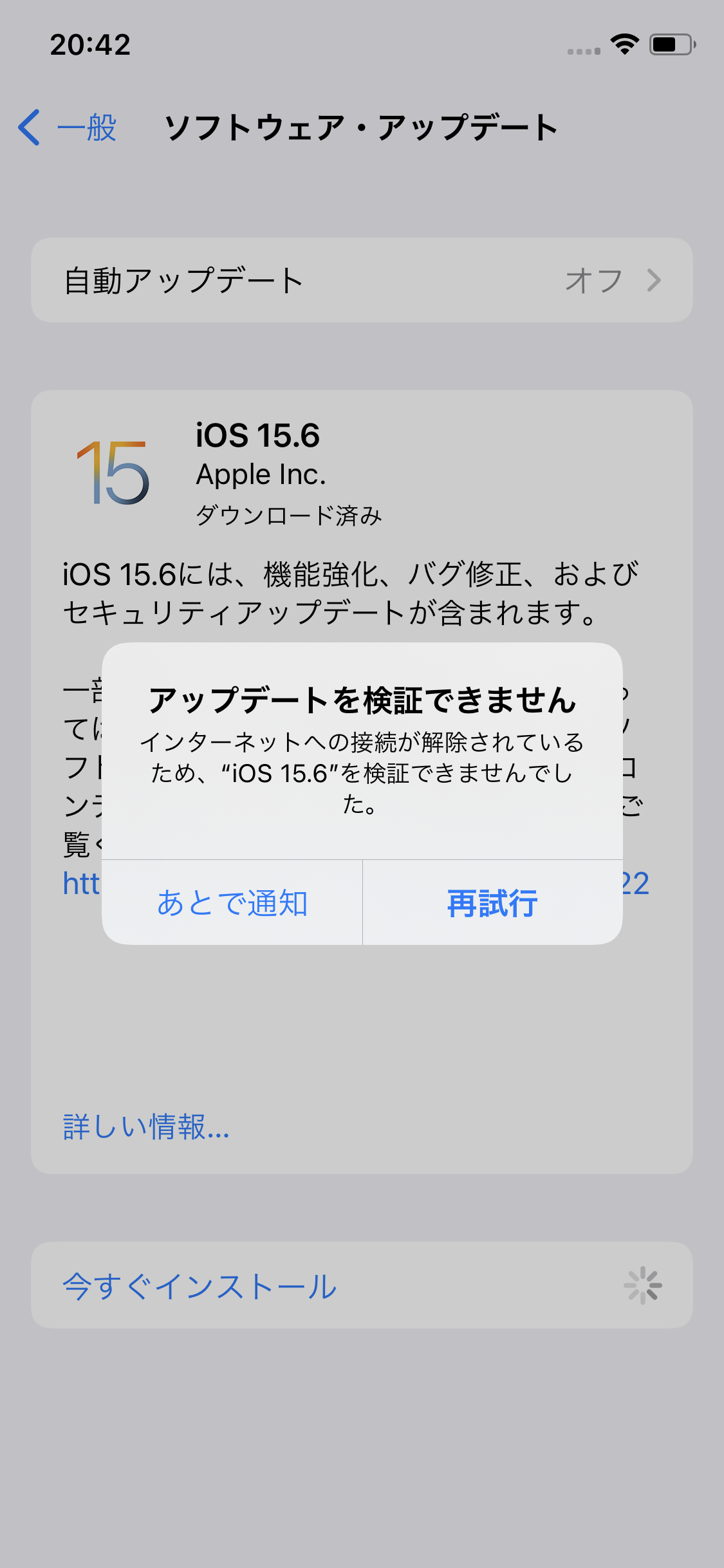
Task: Open 詳しい情報 link
Action: pyautogui.click(x=146, y=1126)
